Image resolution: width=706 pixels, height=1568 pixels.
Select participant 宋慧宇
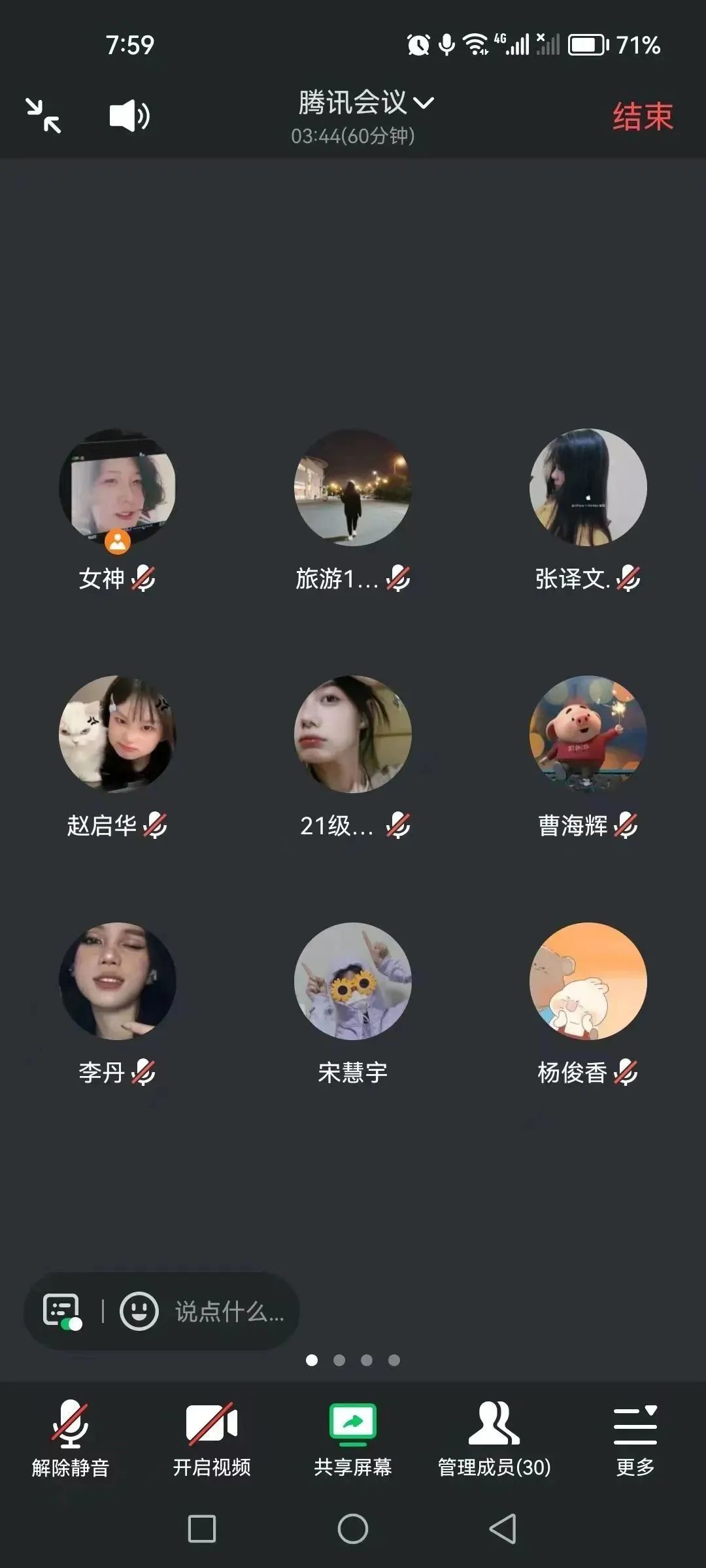click(x=353, y=981)
